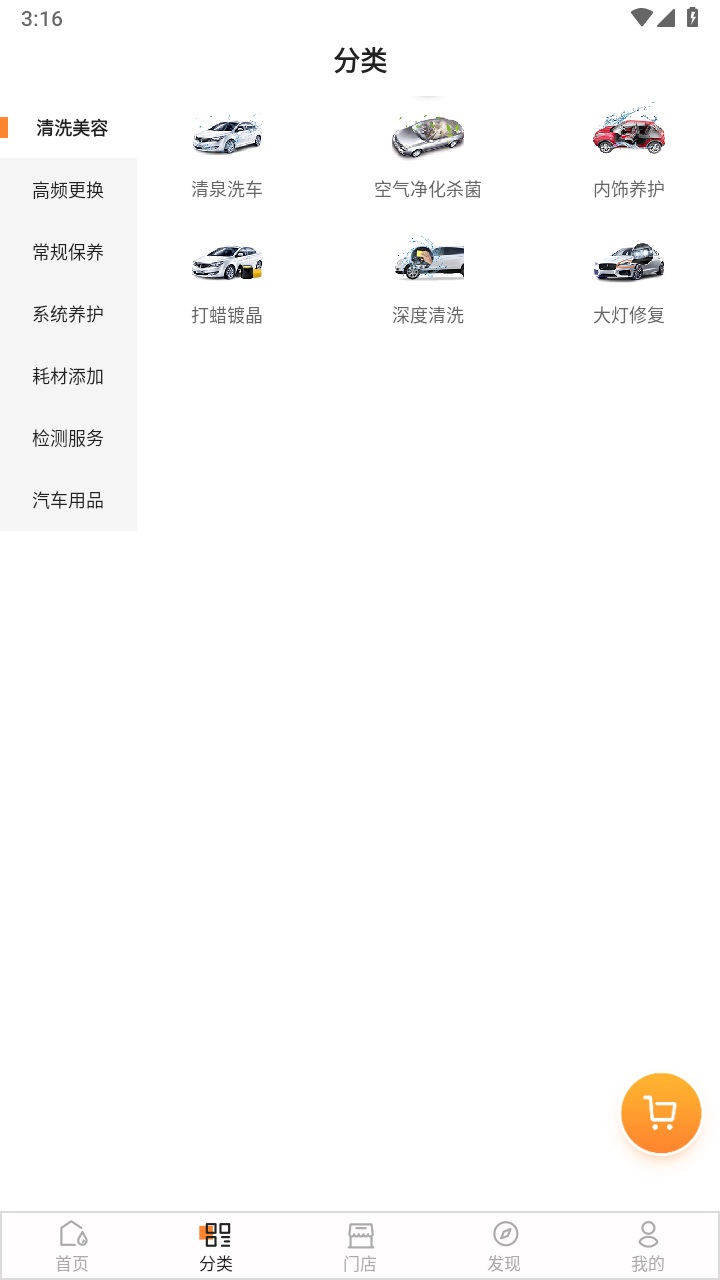This screenshot has width=720, height=1280.
Task: Choose the 深度清洗 deep cleaning service
Action: click(427, 275)
